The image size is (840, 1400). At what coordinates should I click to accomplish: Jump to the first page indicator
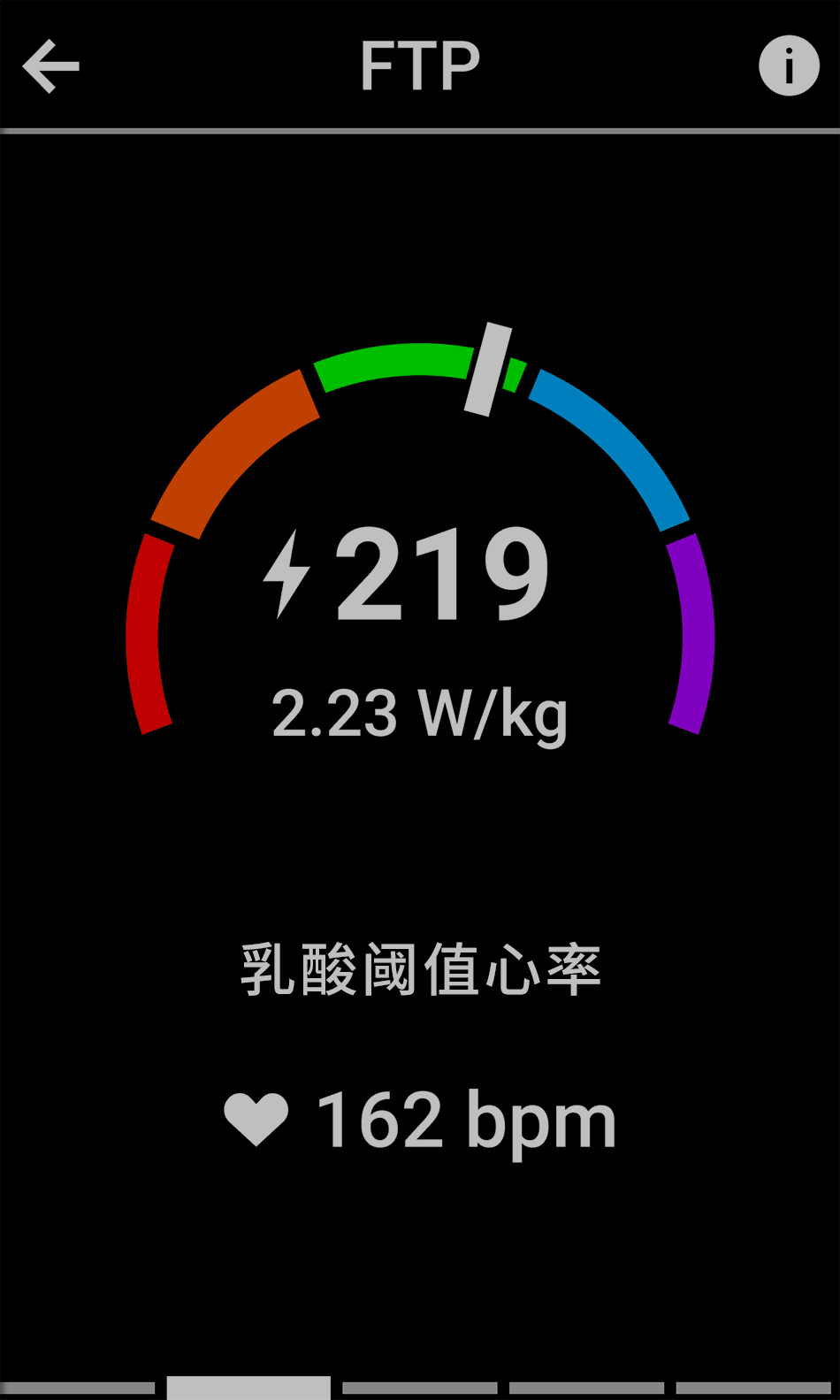pos(78,1388)
